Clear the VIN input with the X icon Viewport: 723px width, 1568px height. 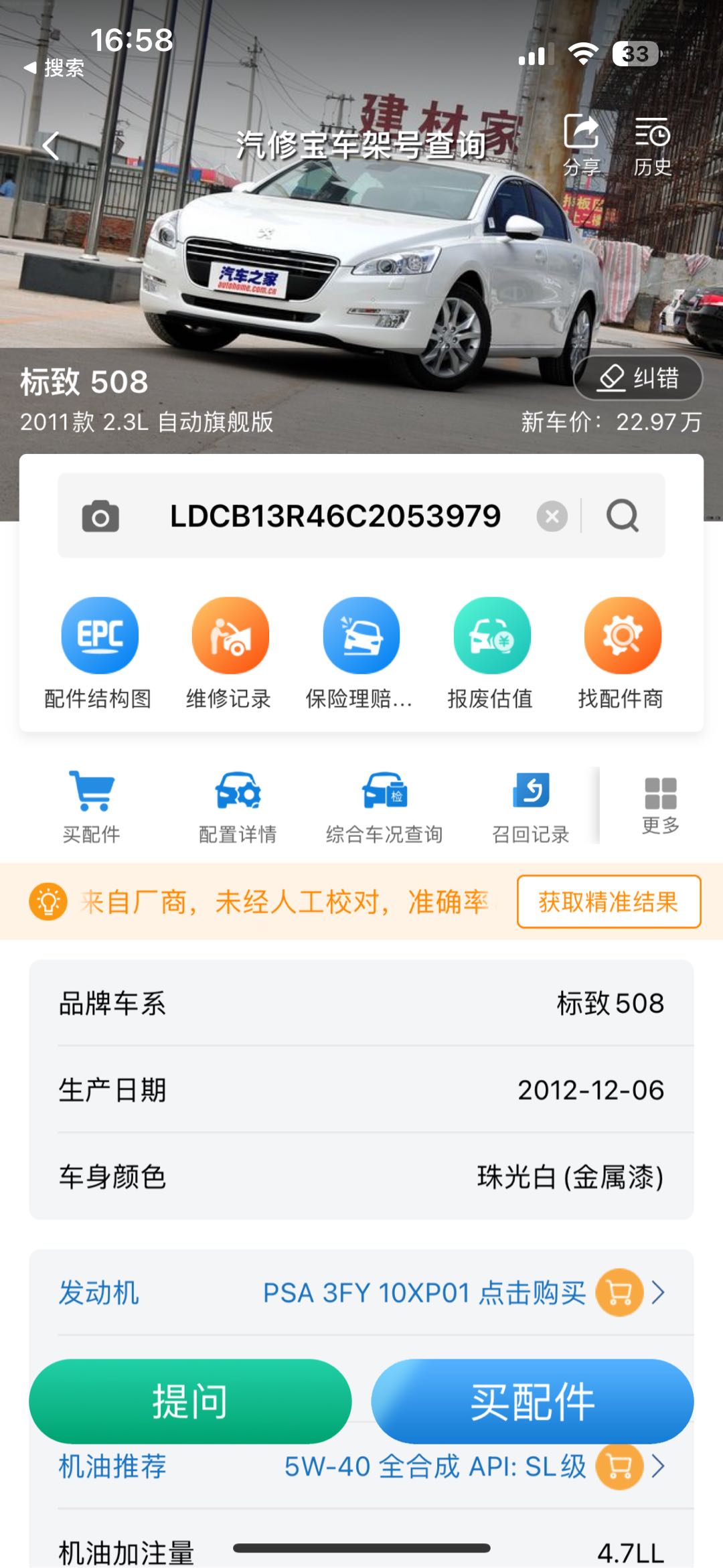point(552,516)
